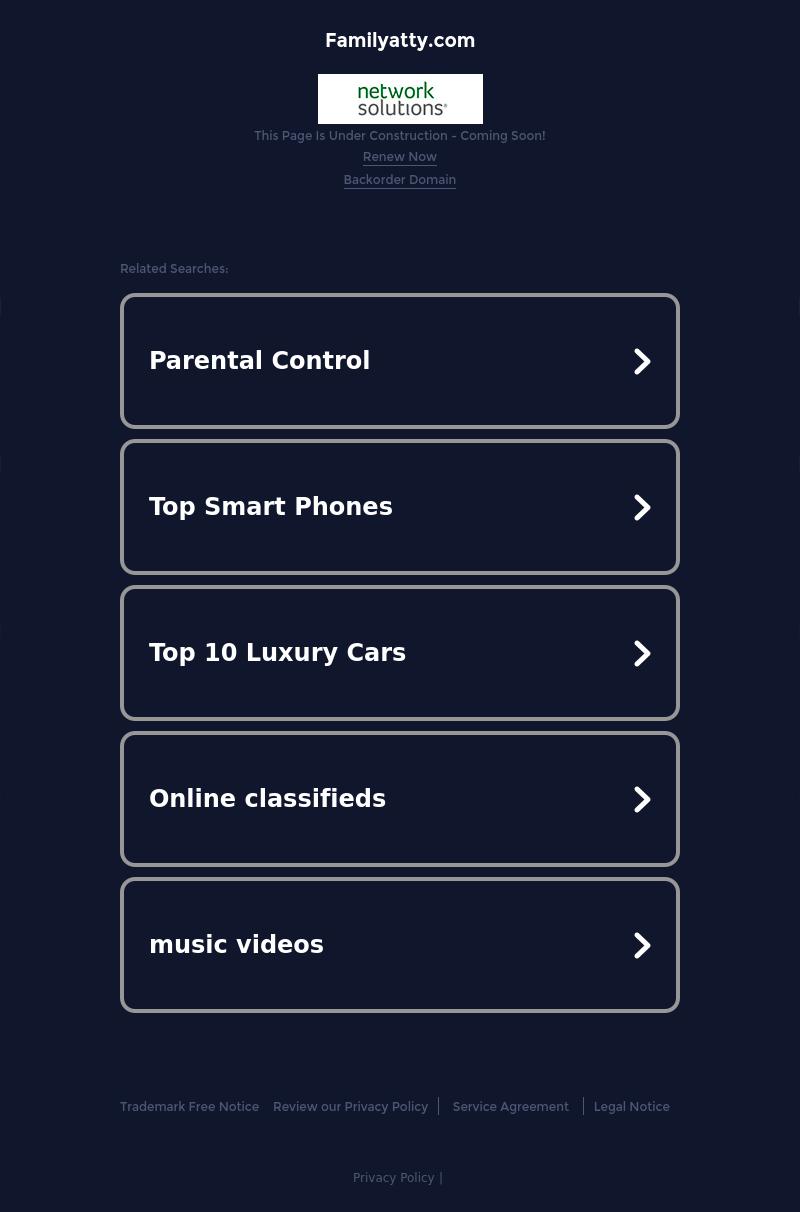View the Trademark Free Notice
800x1212 pixels.
click(189, 1107)
